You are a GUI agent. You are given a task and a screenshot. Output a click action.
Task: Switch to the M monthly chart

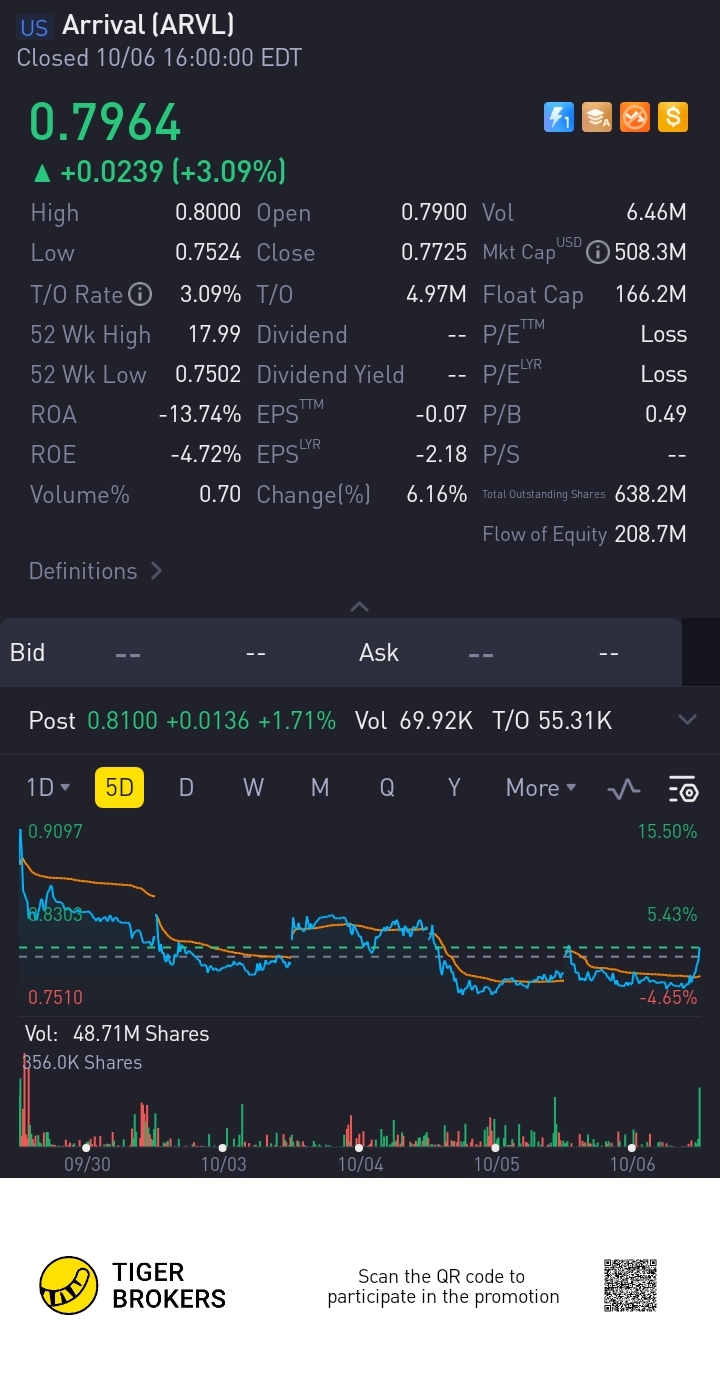320,788
